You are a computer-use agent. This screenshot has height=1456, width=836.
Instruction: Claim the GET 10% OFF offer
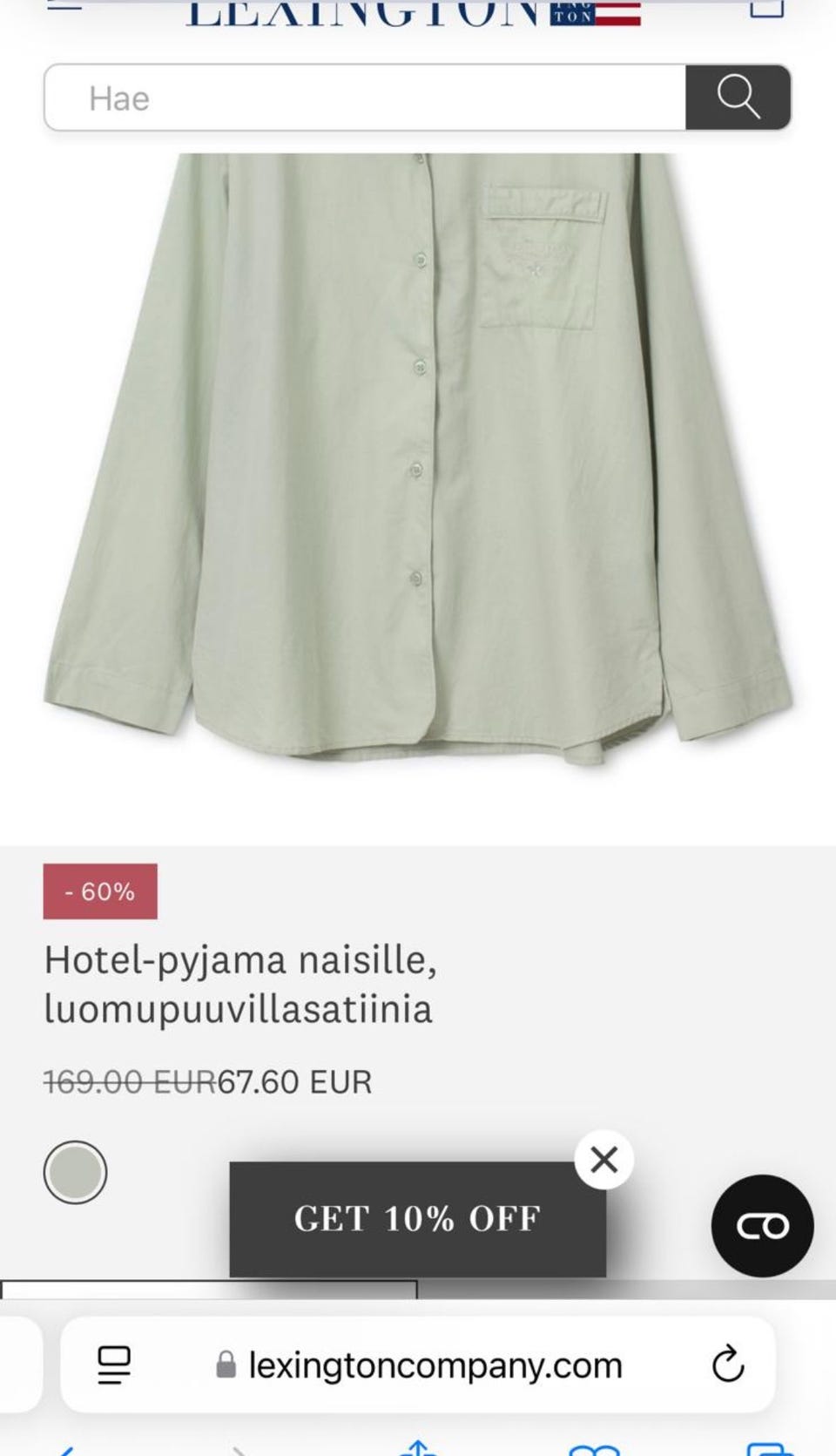coord(417,1218)
